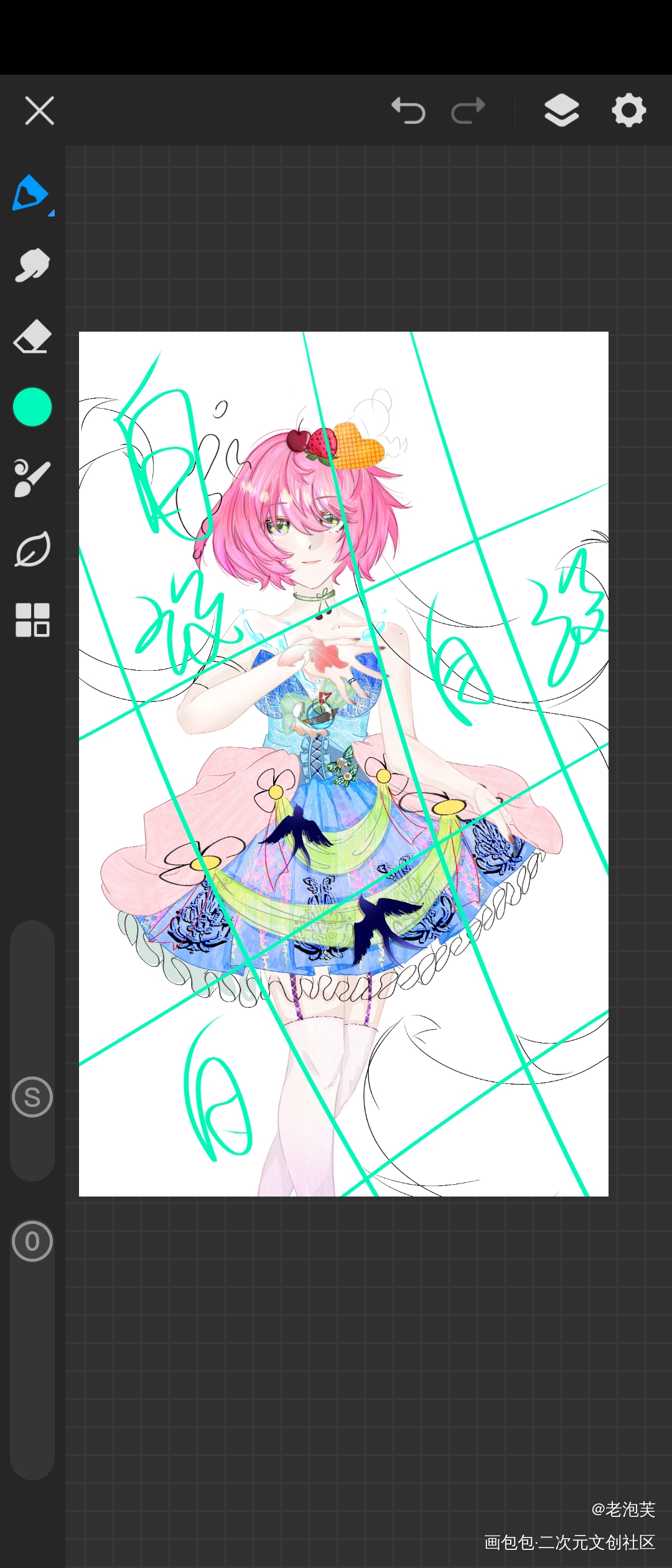Viewport: 672px width, 1568px height.
Task: Choose the paintbrush tool
Action: click(x=32, y=478)
